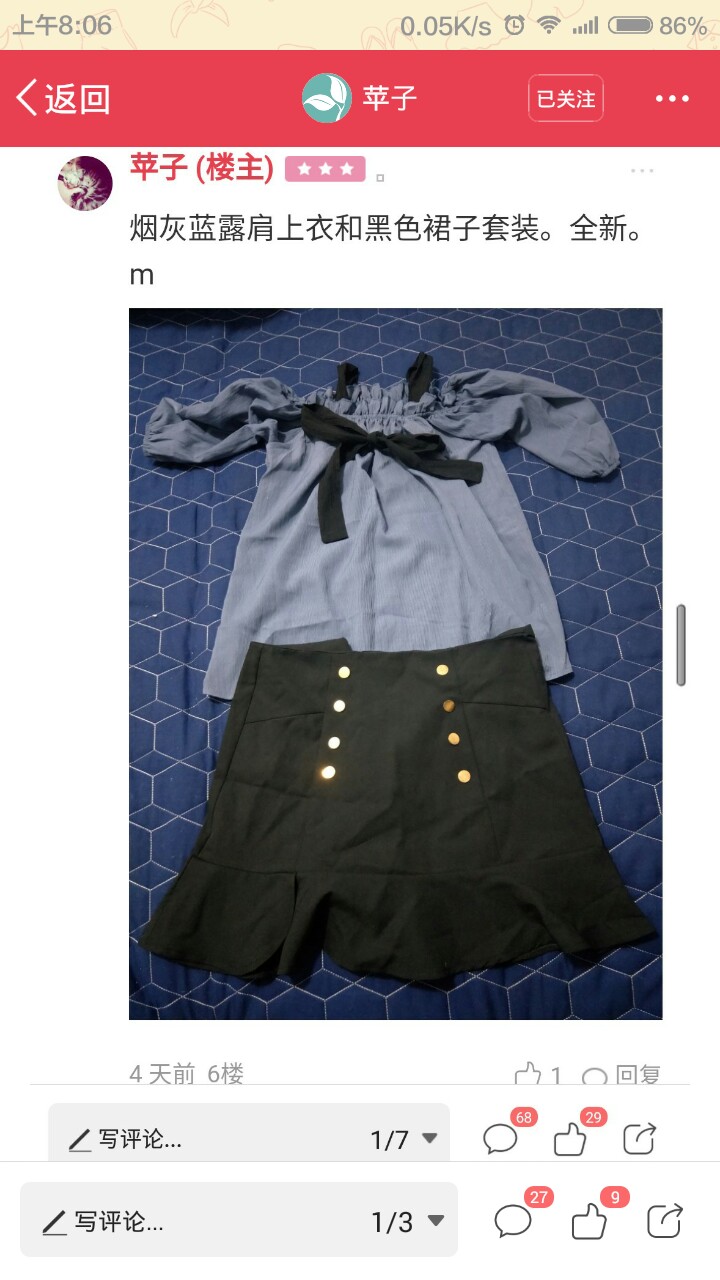The image size is (720, 1280).
Task: Go back using the 返回 button
Action: click(63, 98)
